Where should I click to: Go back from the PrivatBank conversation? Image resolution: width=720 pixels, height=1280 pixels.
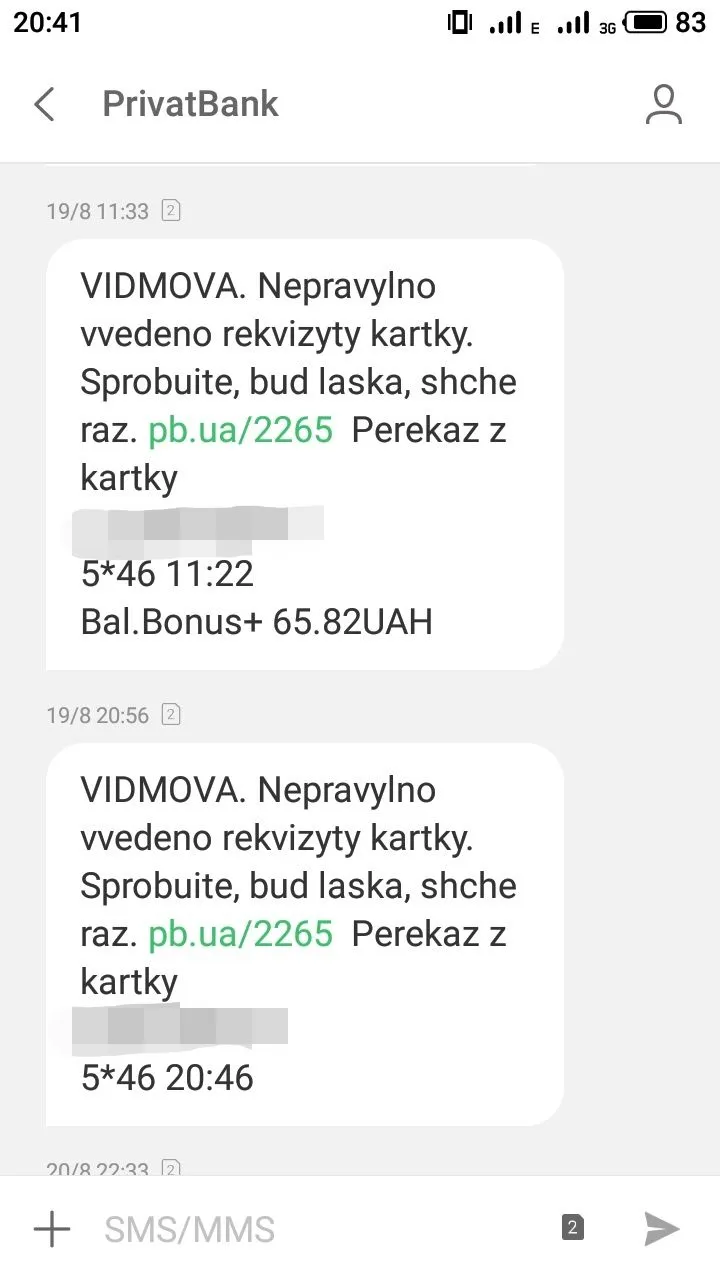click(x=44, y=104)
